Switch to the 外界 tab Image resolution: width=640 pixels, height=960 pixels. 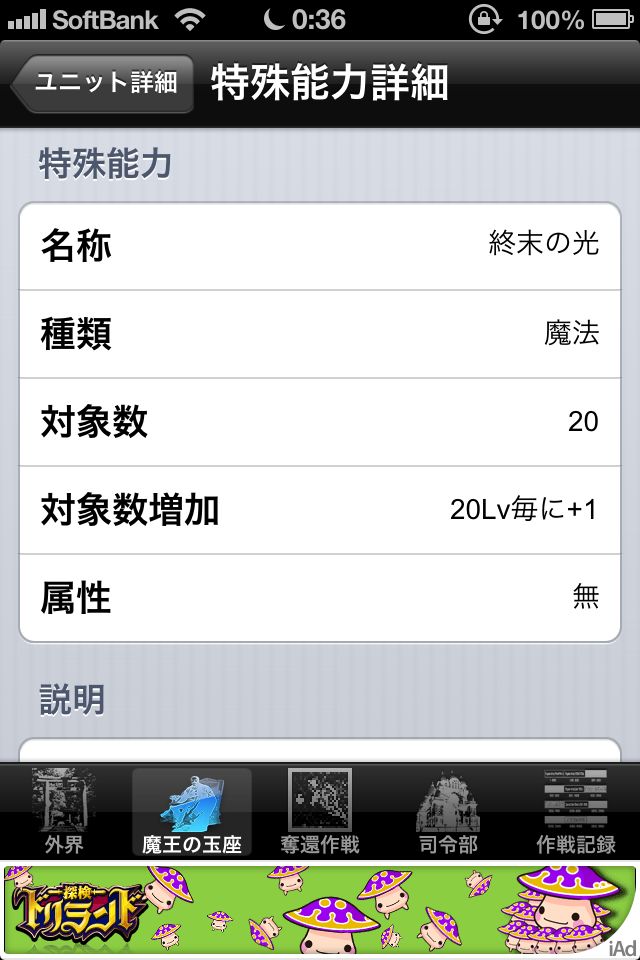[x=64, y=811]
